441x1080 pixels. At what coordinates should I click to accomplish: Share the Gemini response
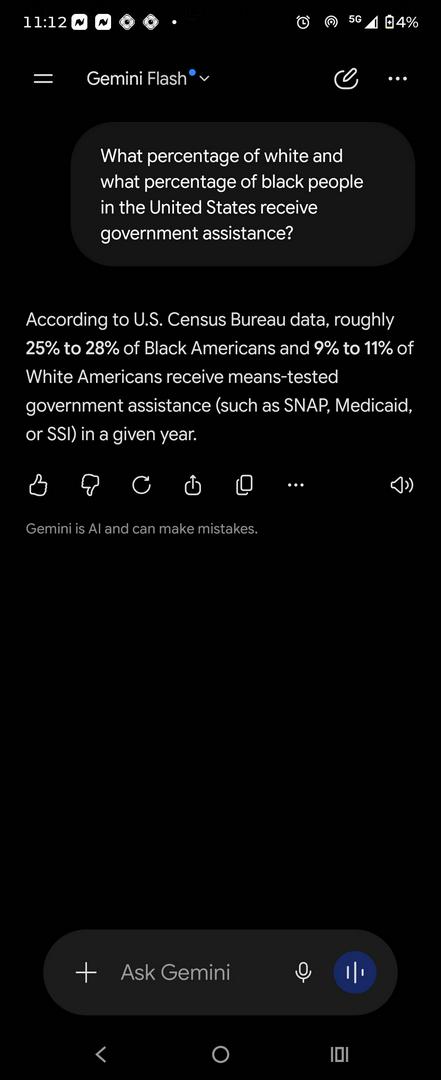tap(193, 486)
